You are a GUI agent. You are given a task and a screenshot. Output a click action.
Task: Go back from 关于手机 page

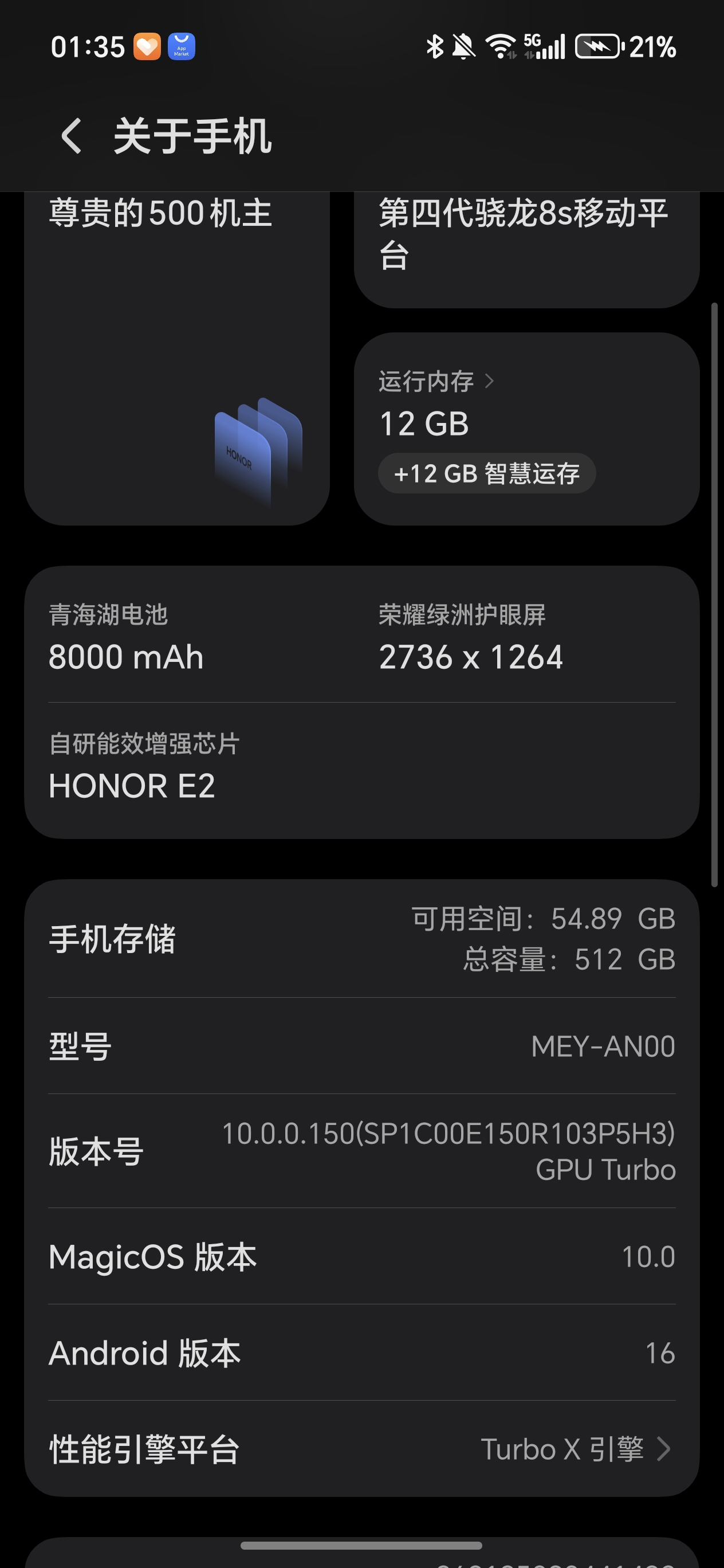click(x=72, y=135)
